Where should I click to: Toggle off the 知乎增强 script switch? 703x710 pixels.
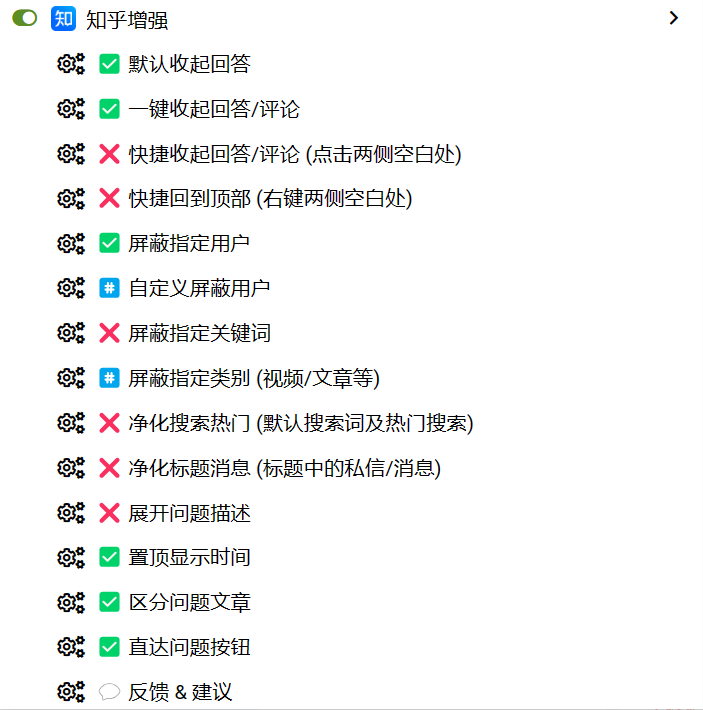click(x=26, y=18)
